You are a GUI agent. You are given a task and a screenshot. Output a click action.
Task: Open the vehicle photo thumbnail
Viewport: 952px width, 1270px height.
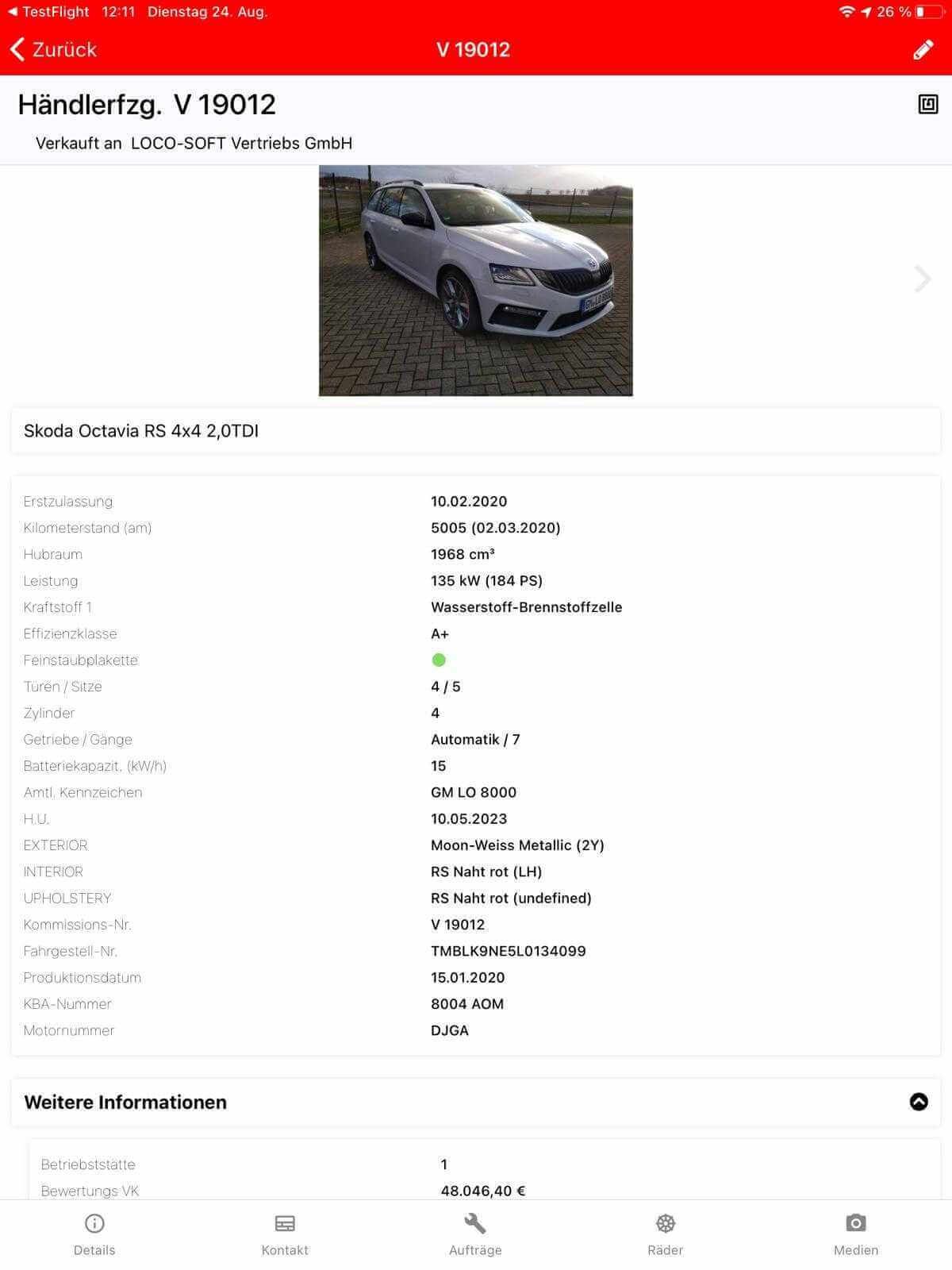click(x=476, y=279)
